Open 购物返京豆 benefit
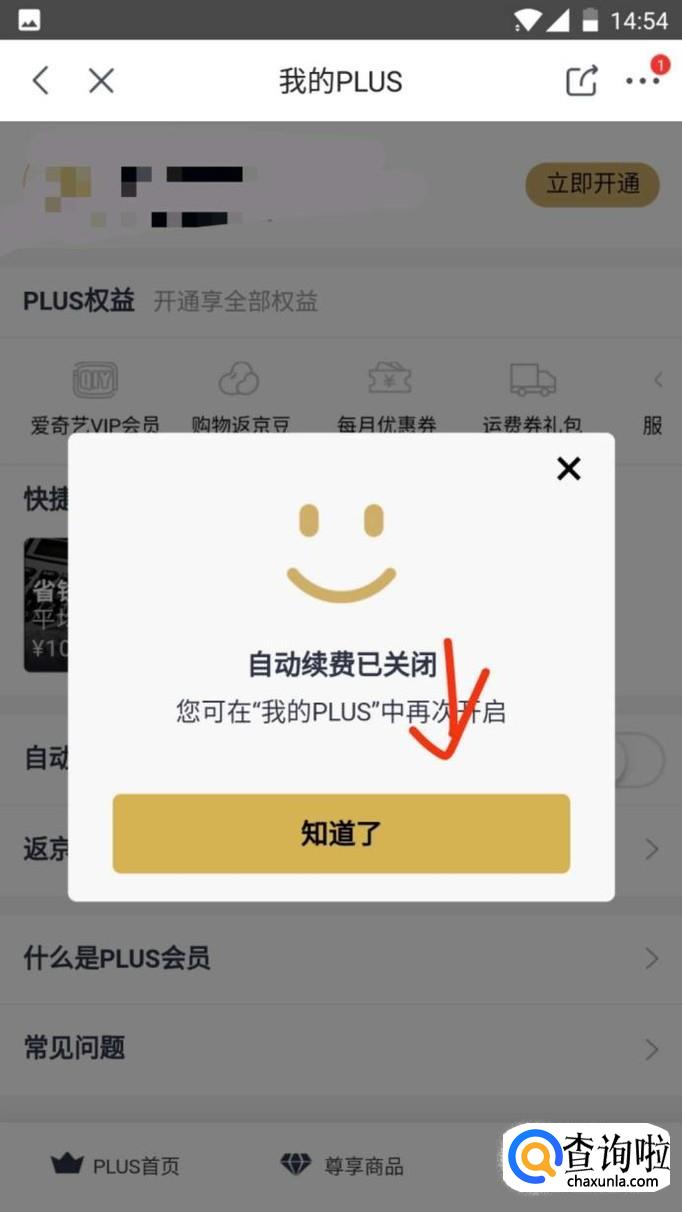This screenshot has width=682, height=1212. click(240, 397)
